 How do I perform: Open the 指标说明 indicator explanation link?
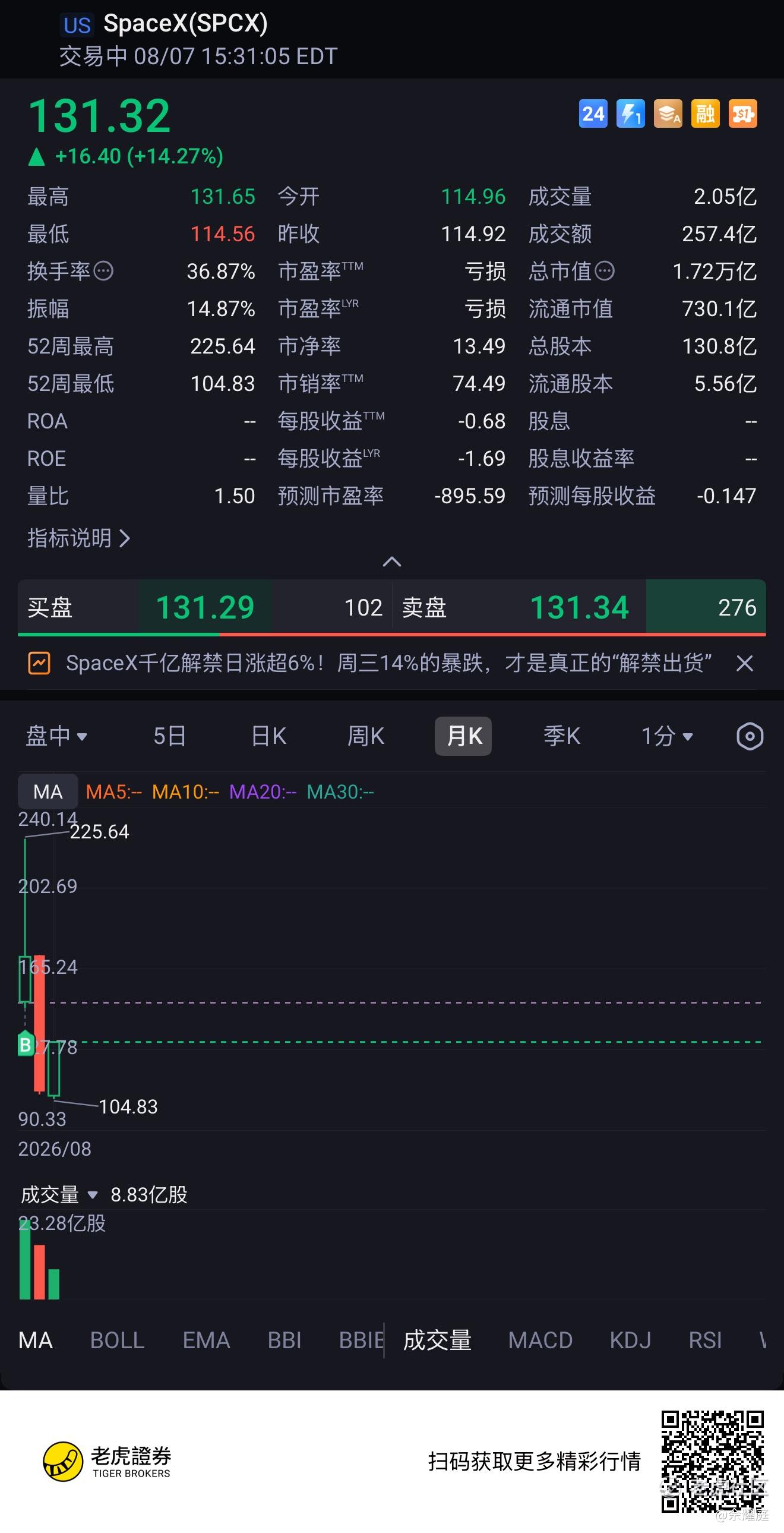point(78,538)
